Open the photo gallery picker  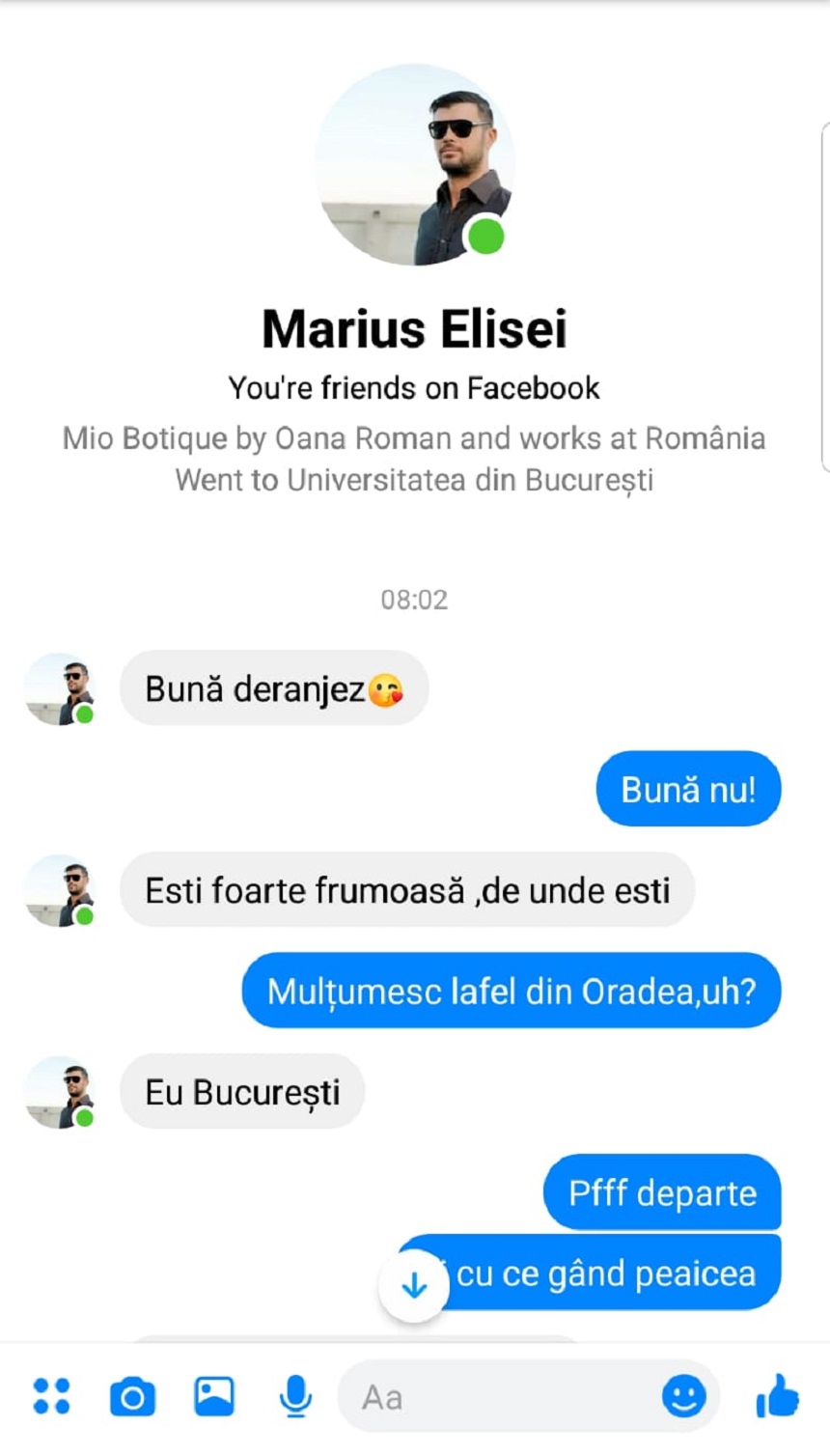[x=214, y=1396]
